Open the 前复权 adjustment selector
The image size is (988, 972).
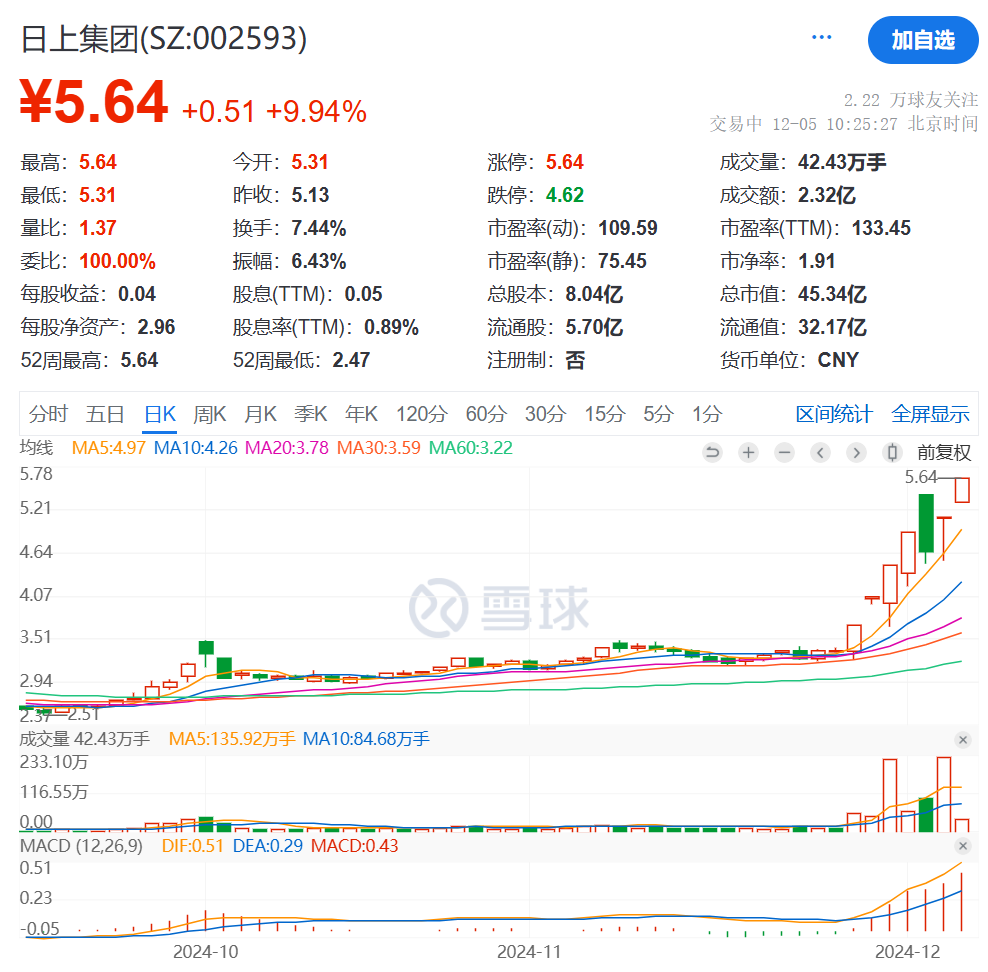(944, 453)
